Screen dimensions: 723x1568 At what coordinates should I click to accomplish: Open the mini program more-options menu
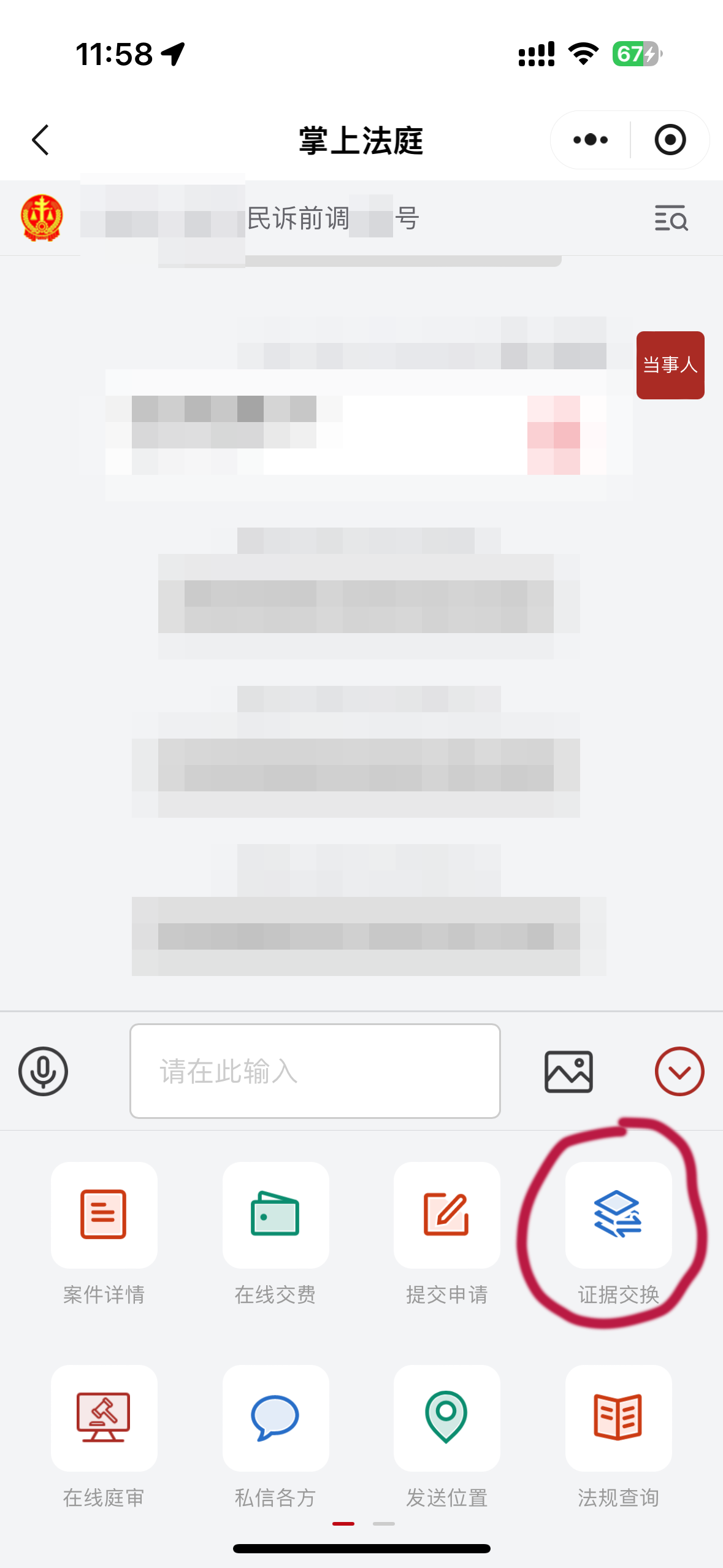click(591, 140)
